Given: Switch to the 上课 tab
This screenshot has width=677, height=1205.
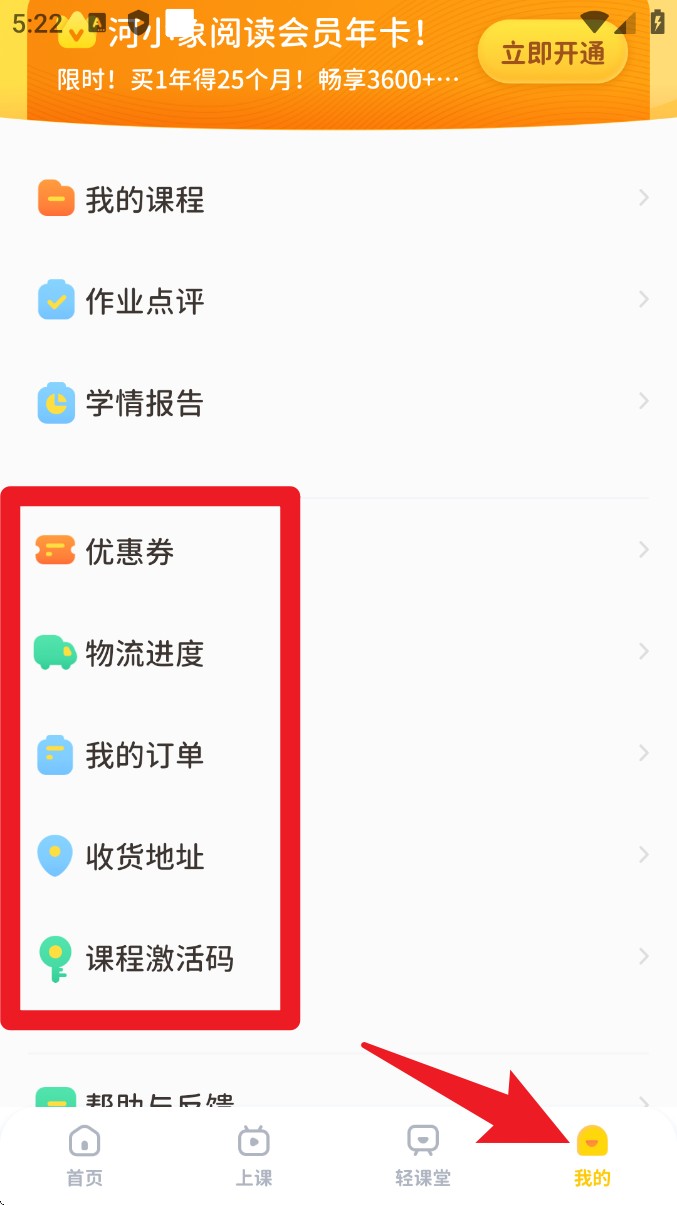Looking at the screenshot, I should click(x=254, y=1156).
